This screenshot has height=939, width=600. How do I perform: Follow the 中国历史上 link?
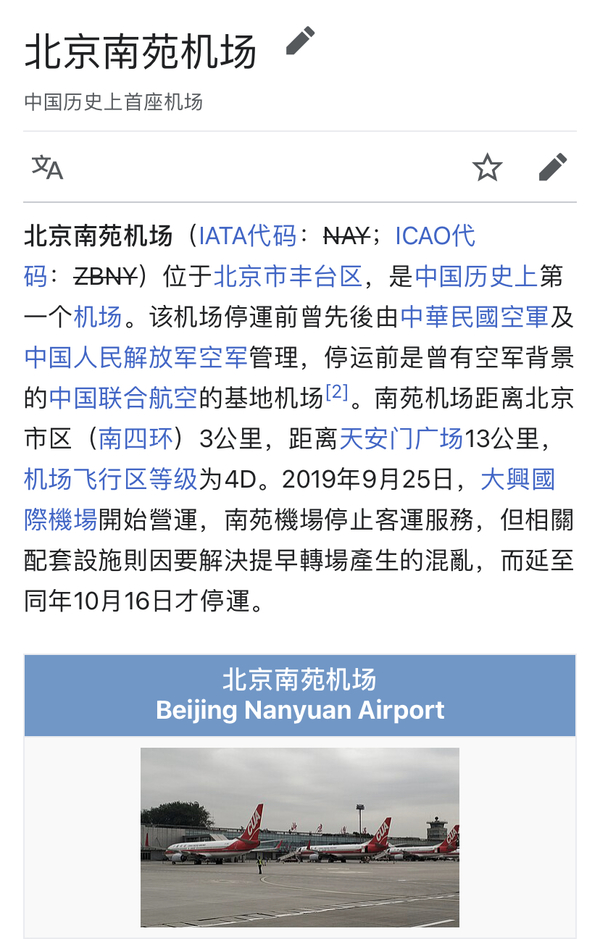475,276
